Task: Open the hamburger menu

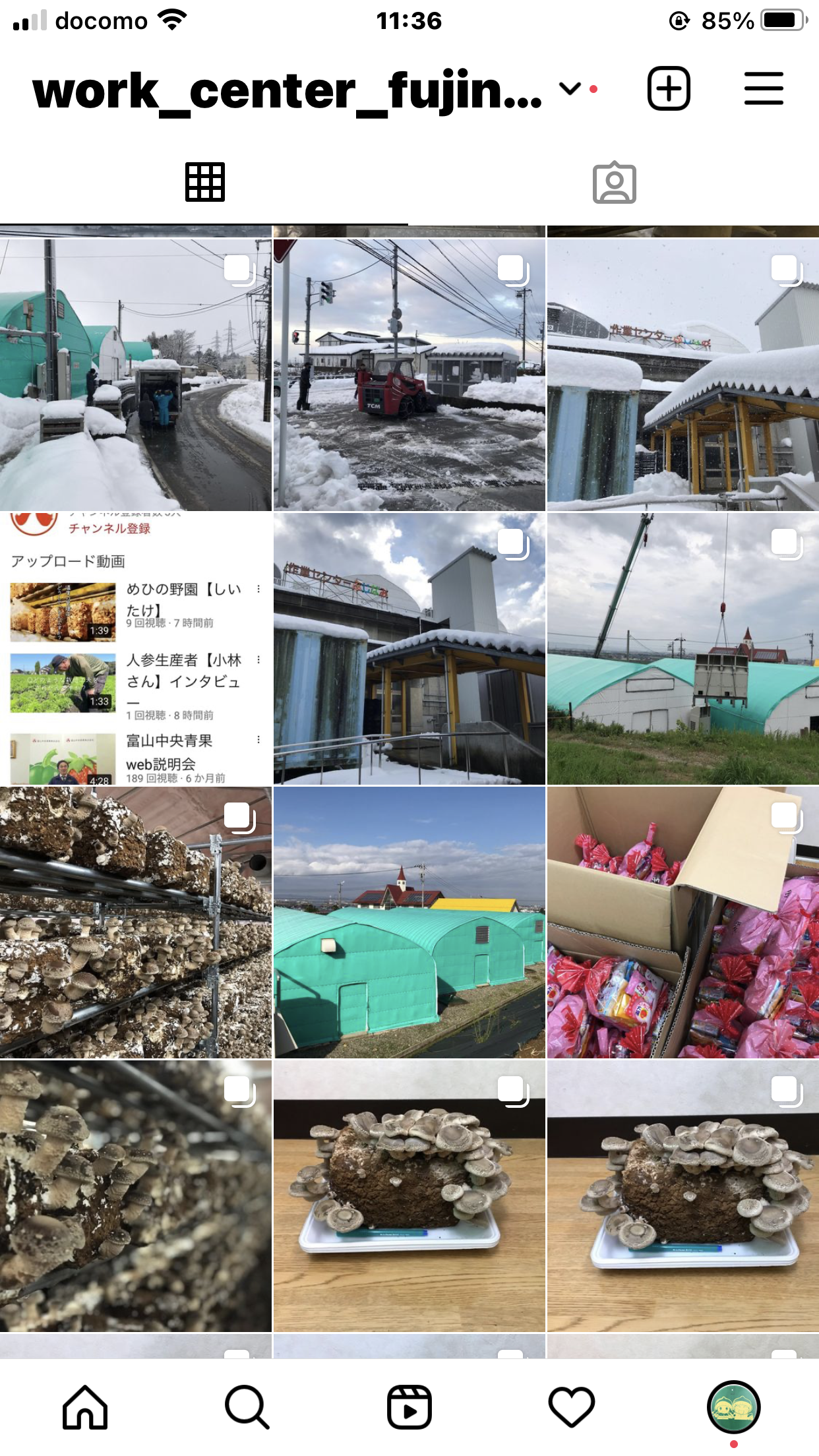Action: click(x=764, y=88)
